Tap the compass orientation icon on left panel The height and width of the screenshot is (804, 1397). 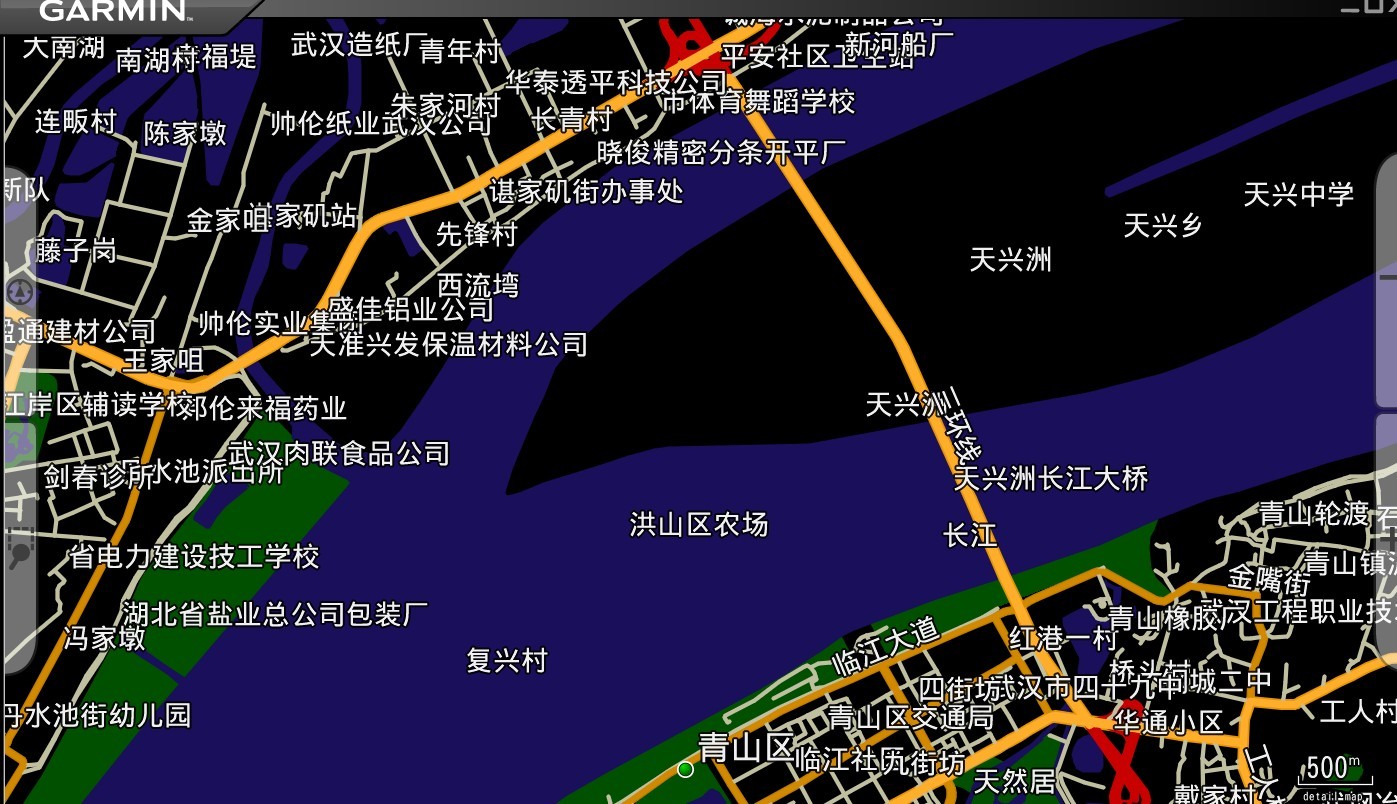[20, 293]
